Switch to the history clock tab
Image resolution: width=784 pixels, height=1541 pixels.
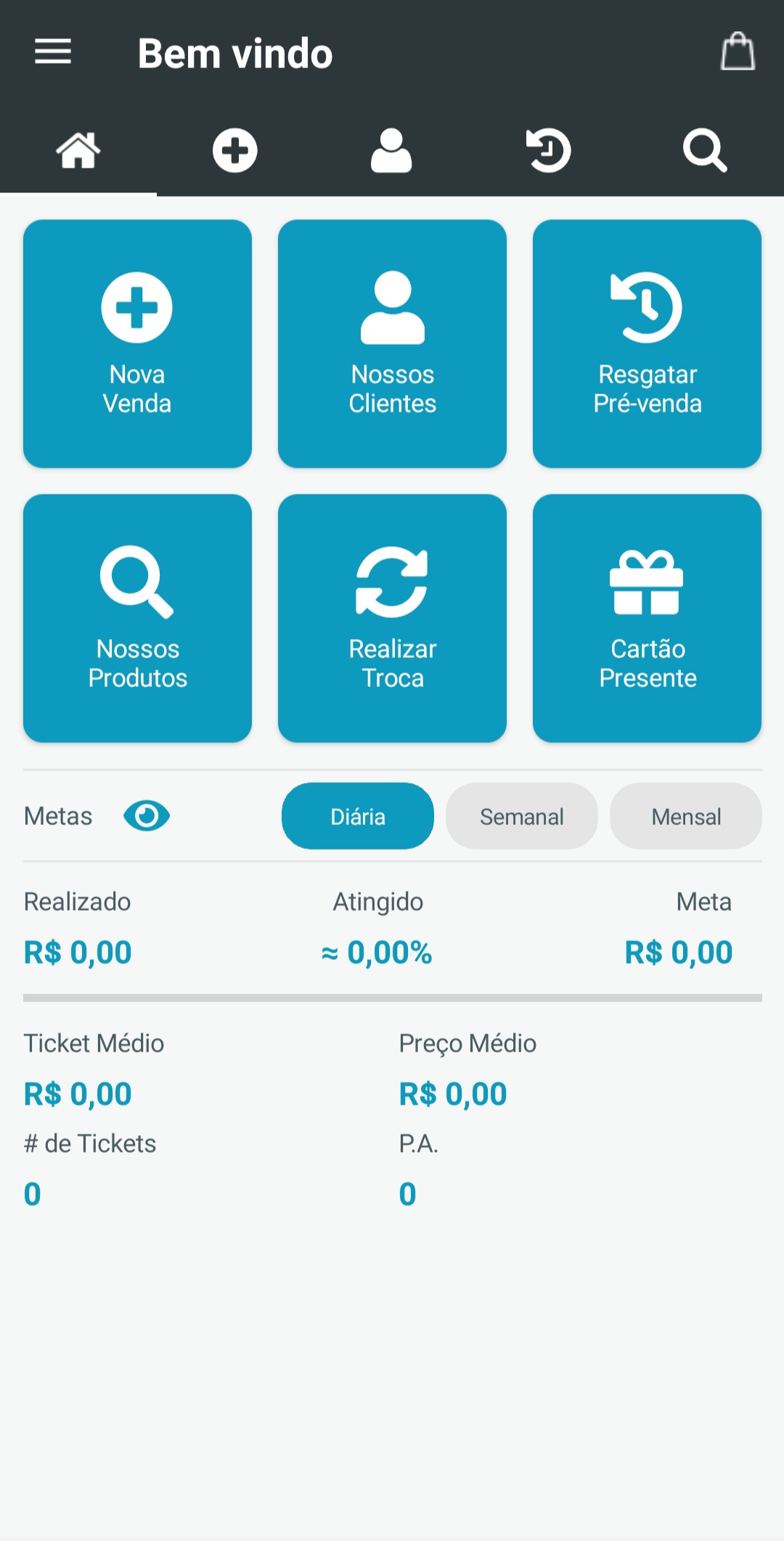pos(548,150)
